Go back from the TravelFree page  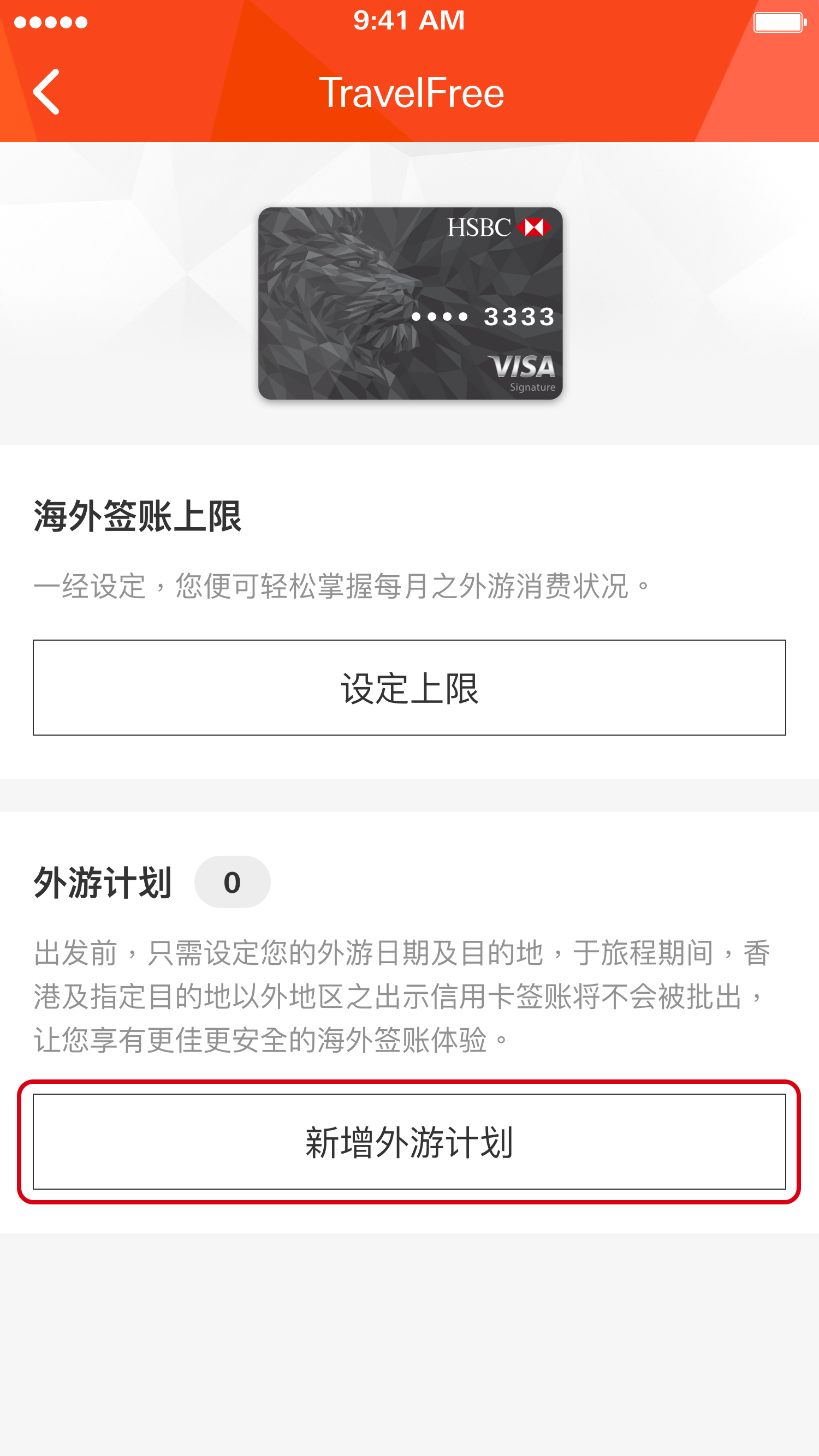[46, 92]
